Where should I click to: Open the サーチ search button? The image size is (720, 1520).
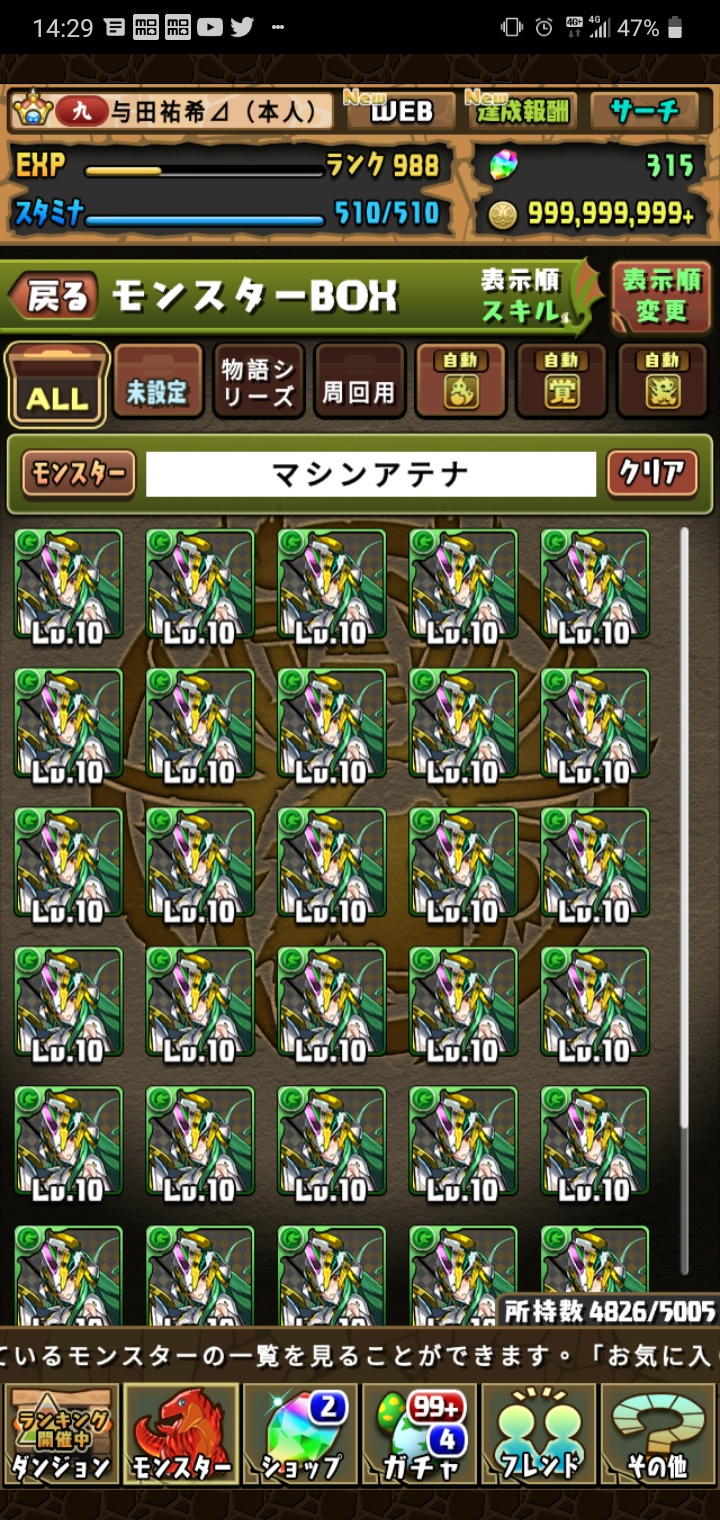pos(647,110)
